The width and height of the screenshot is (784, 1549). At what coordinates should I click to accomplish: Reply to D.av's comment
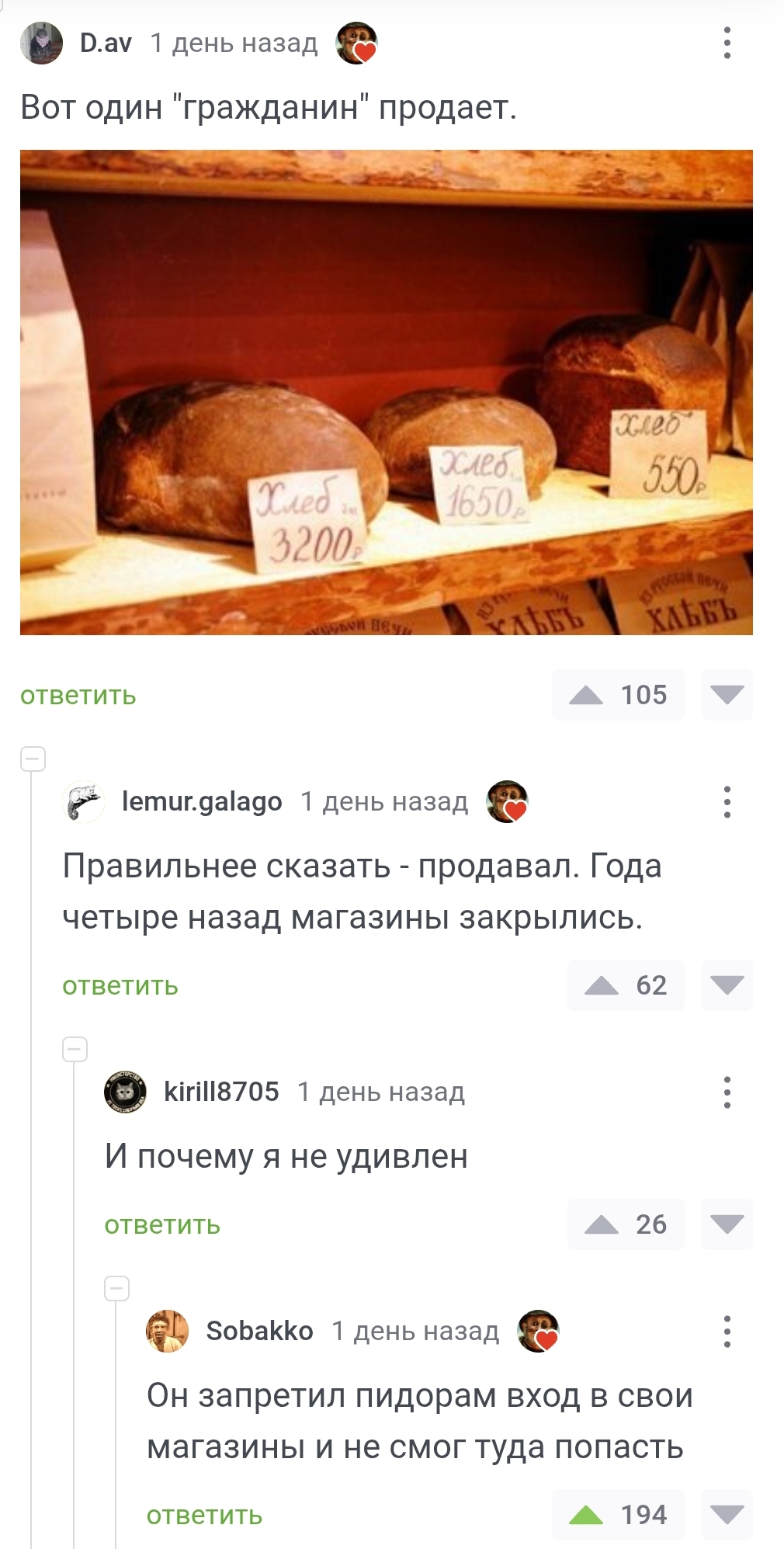click(78, 696)
